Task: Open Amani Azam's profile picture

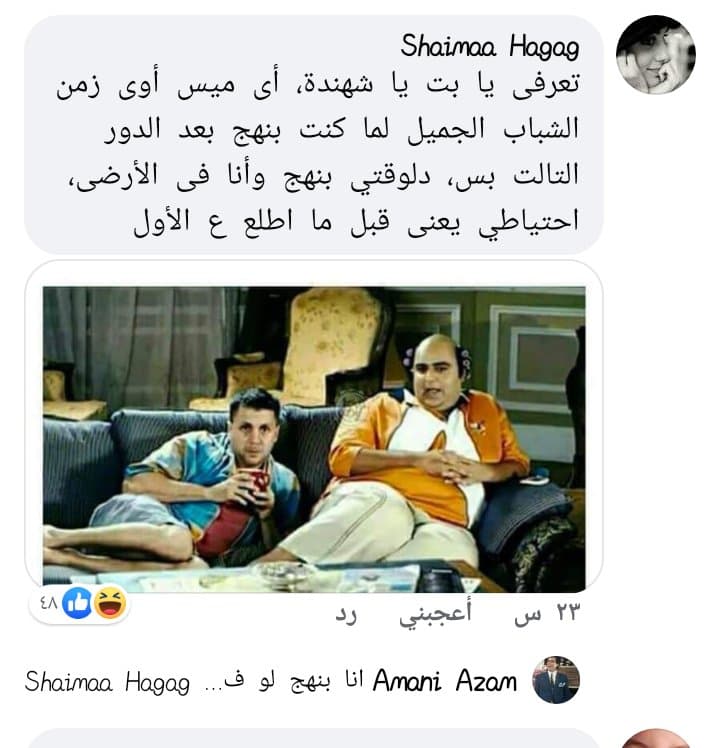Action: coord(556,680)
